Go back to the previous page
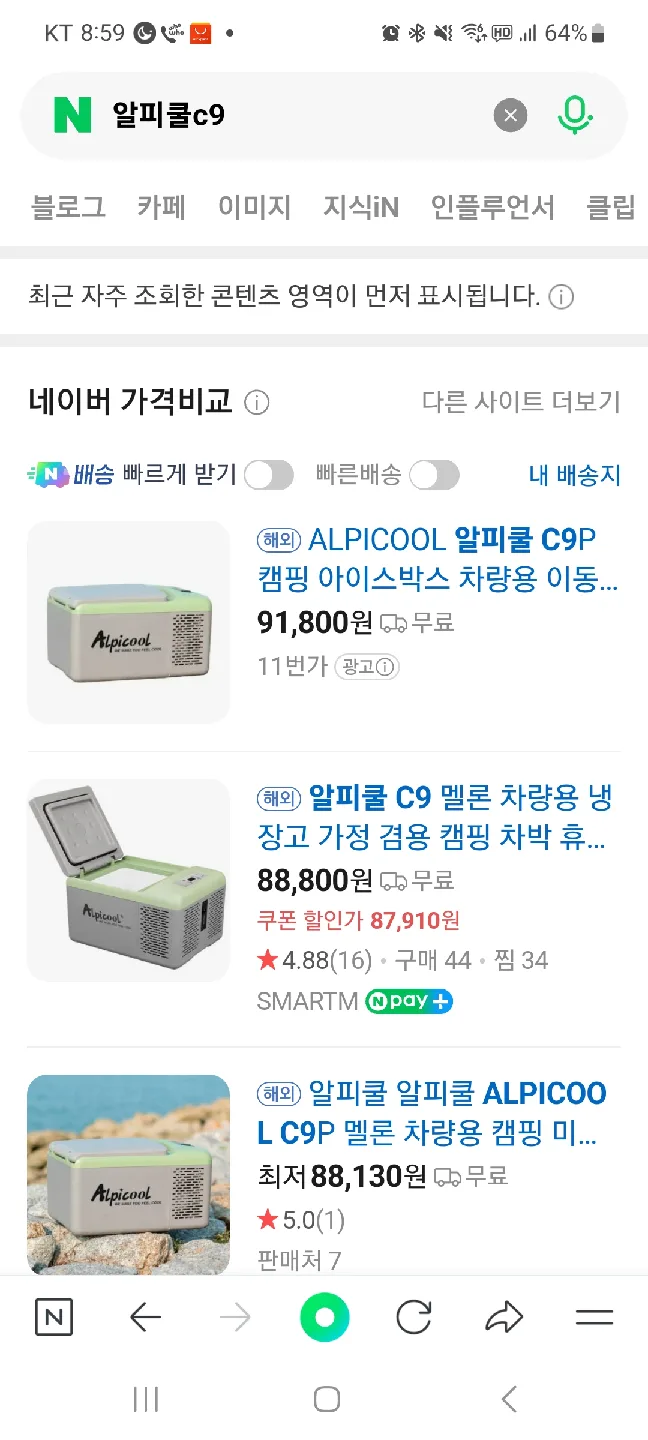 pos(146,1317)
